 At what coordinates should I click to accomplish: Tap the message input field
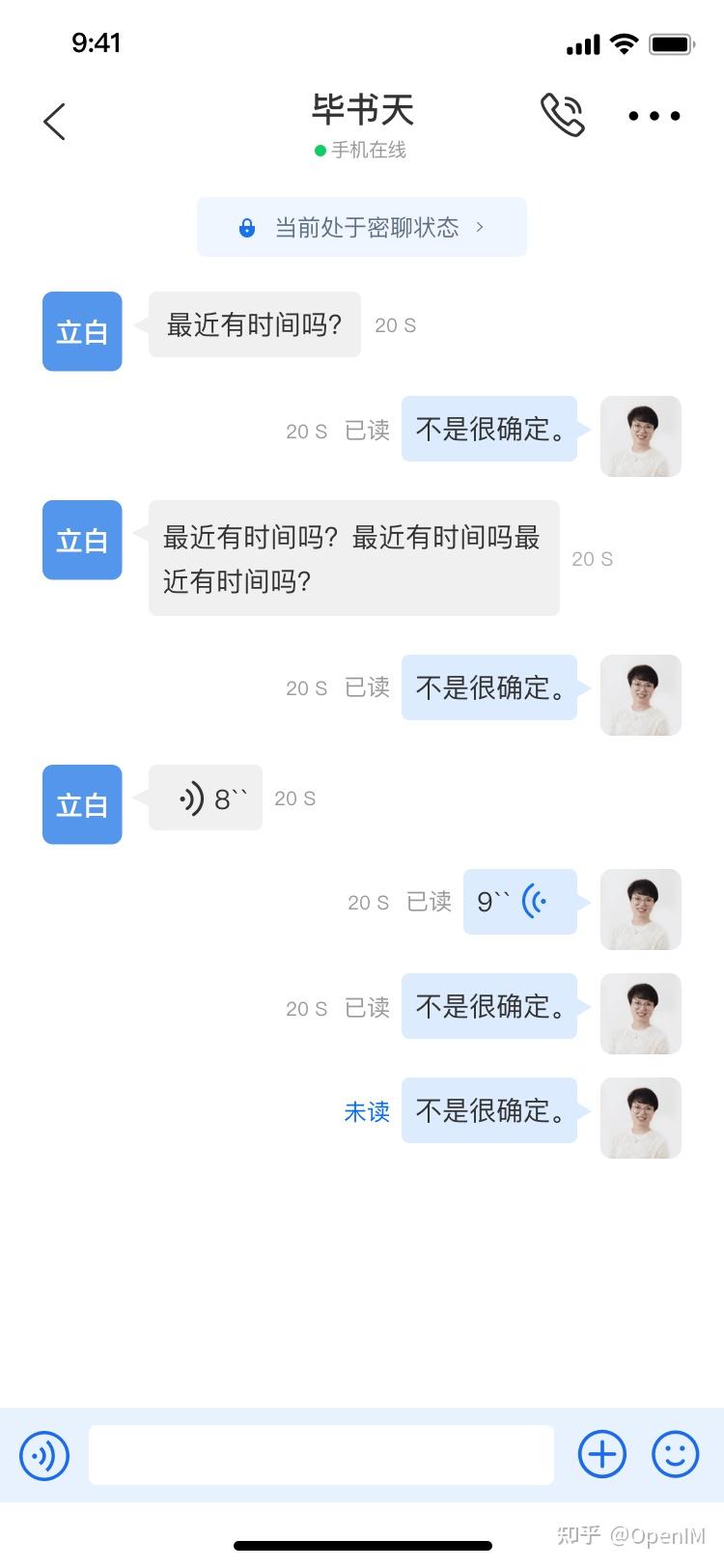[323, 1453]
